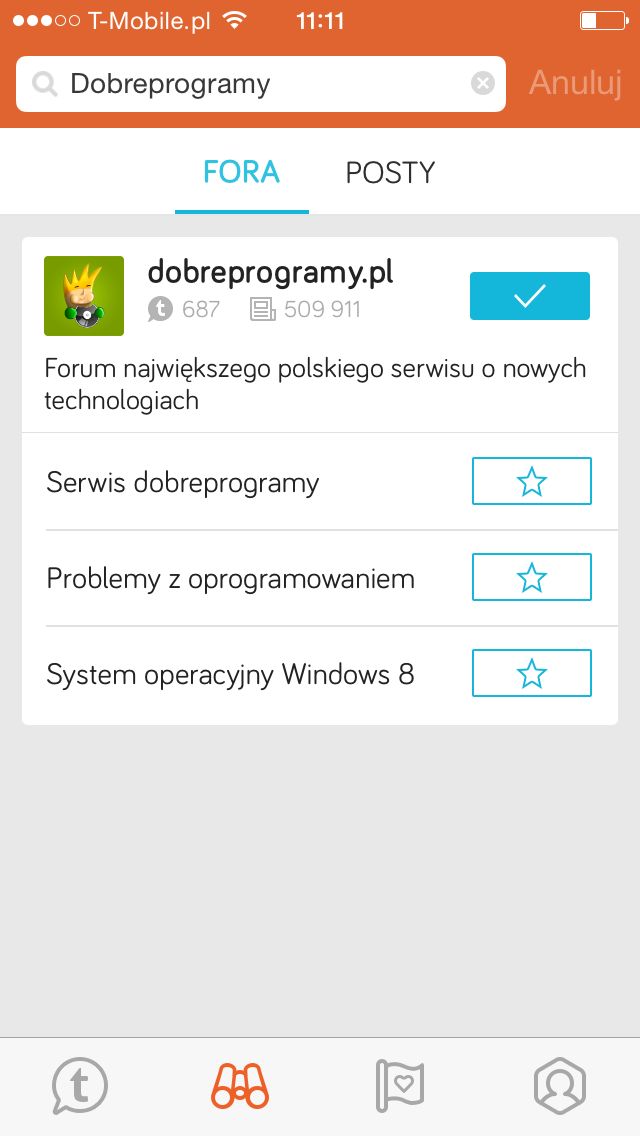Star the Serwis dobreprogramy subforum
This screenshot has width=640, height=1136.
point(532,481)
